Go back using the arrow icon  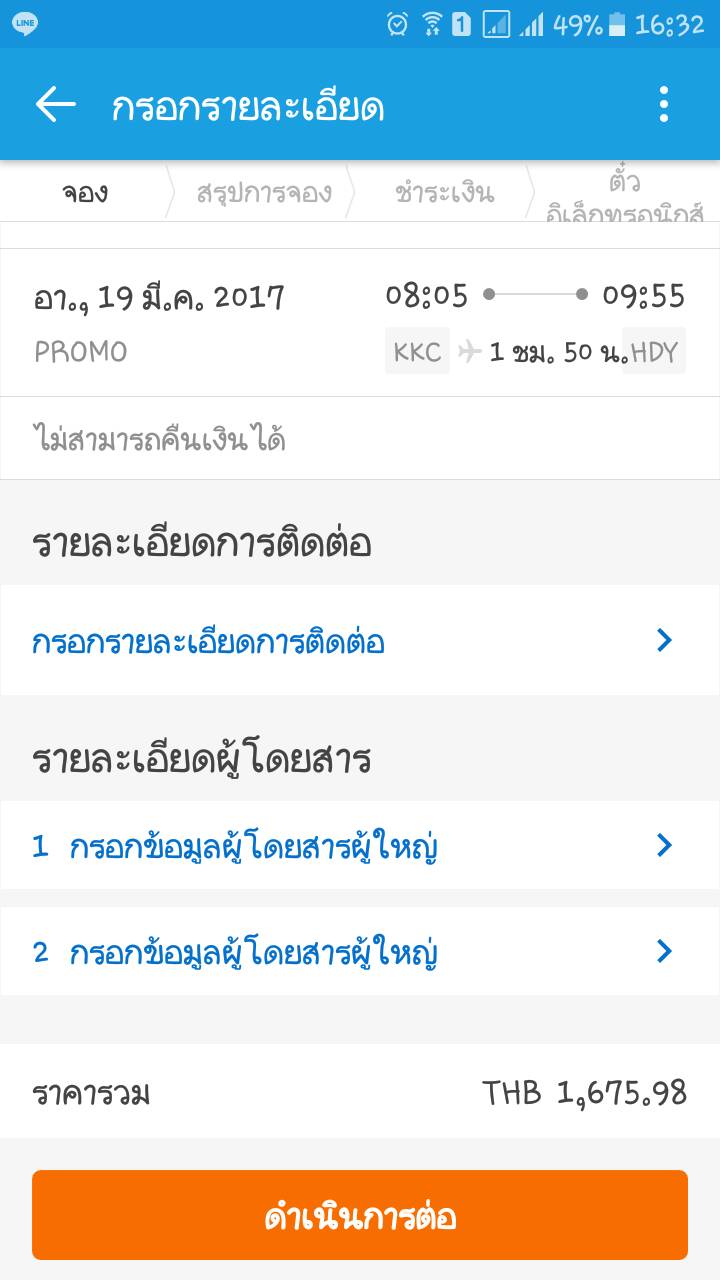(x=56, y=104)
